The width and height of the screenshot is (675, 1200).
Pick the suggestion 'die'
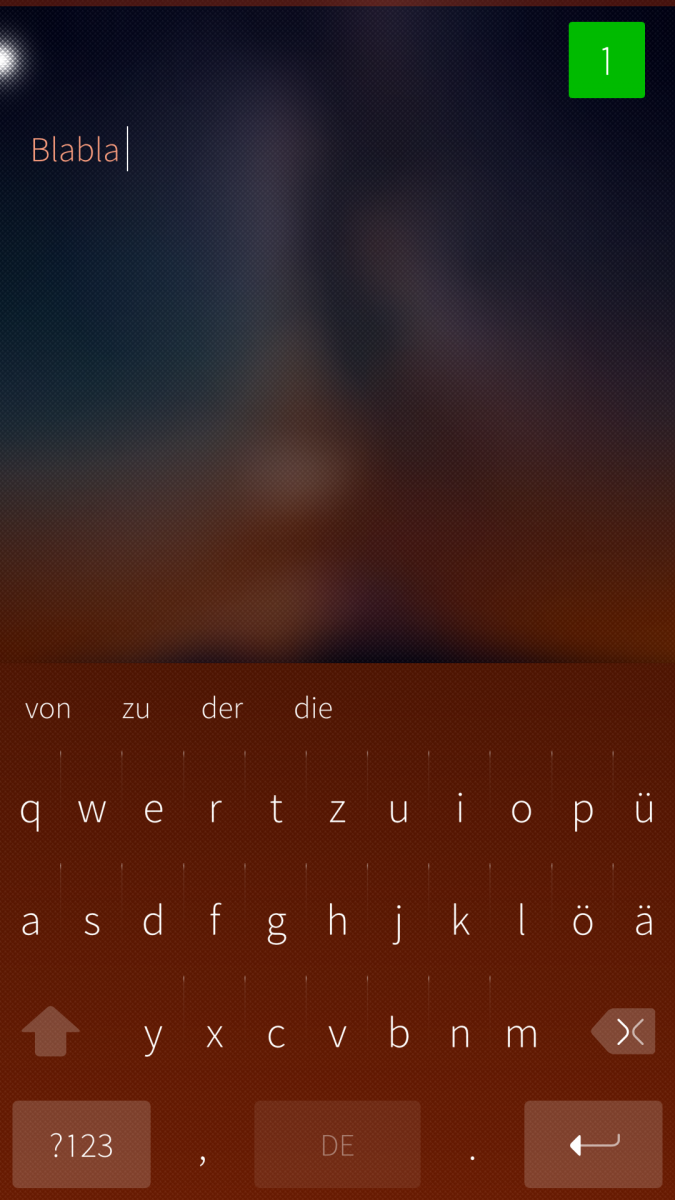[313, 708]
